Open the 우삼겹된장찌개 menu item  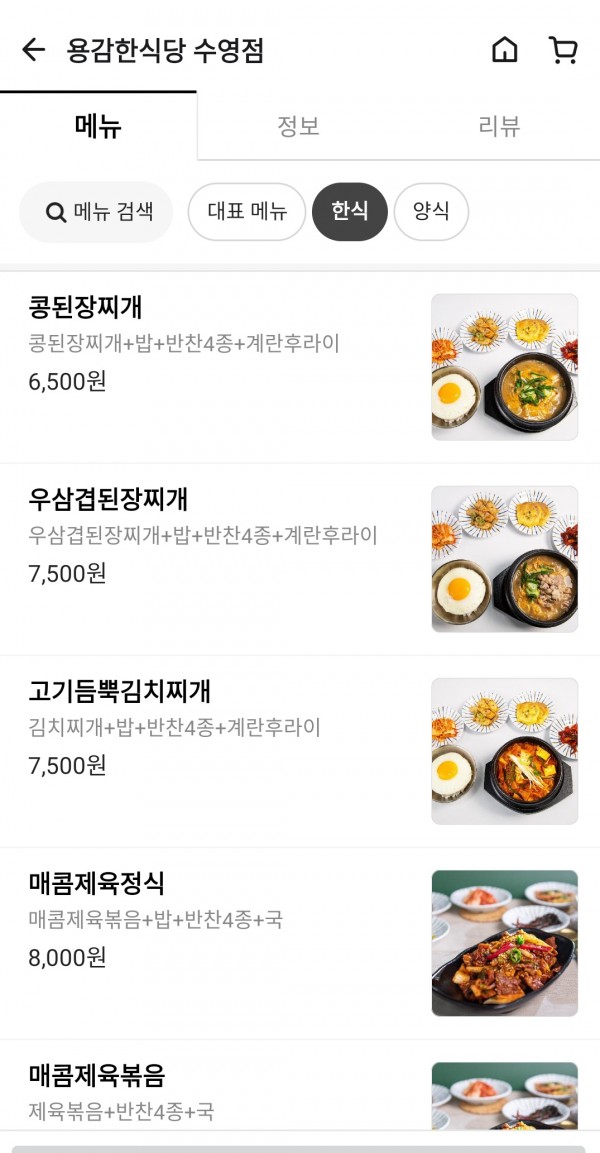click(x=300, y=559)
